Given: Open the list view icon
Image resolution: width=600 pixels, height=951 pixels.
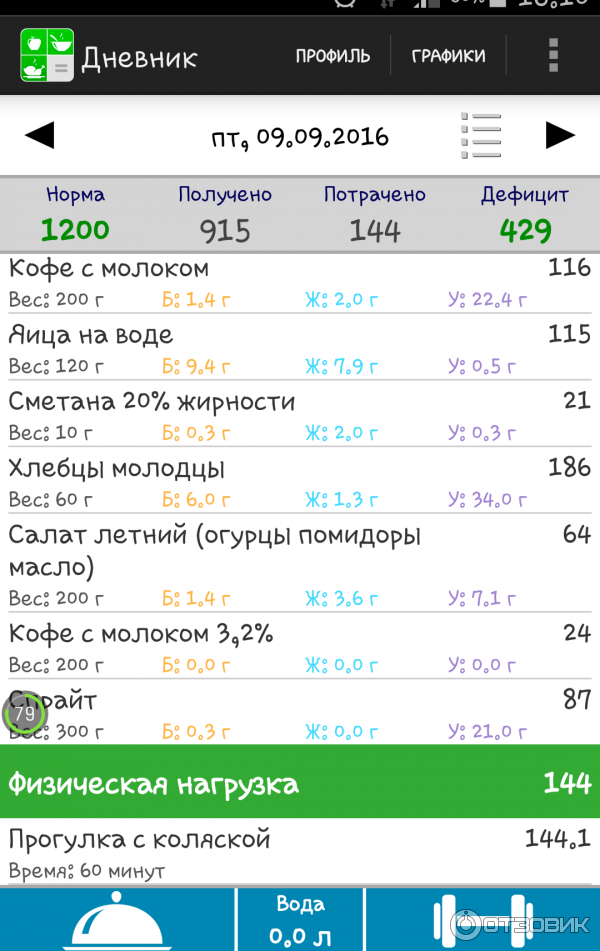Looking at the screenshot, I should pos(481,135).
